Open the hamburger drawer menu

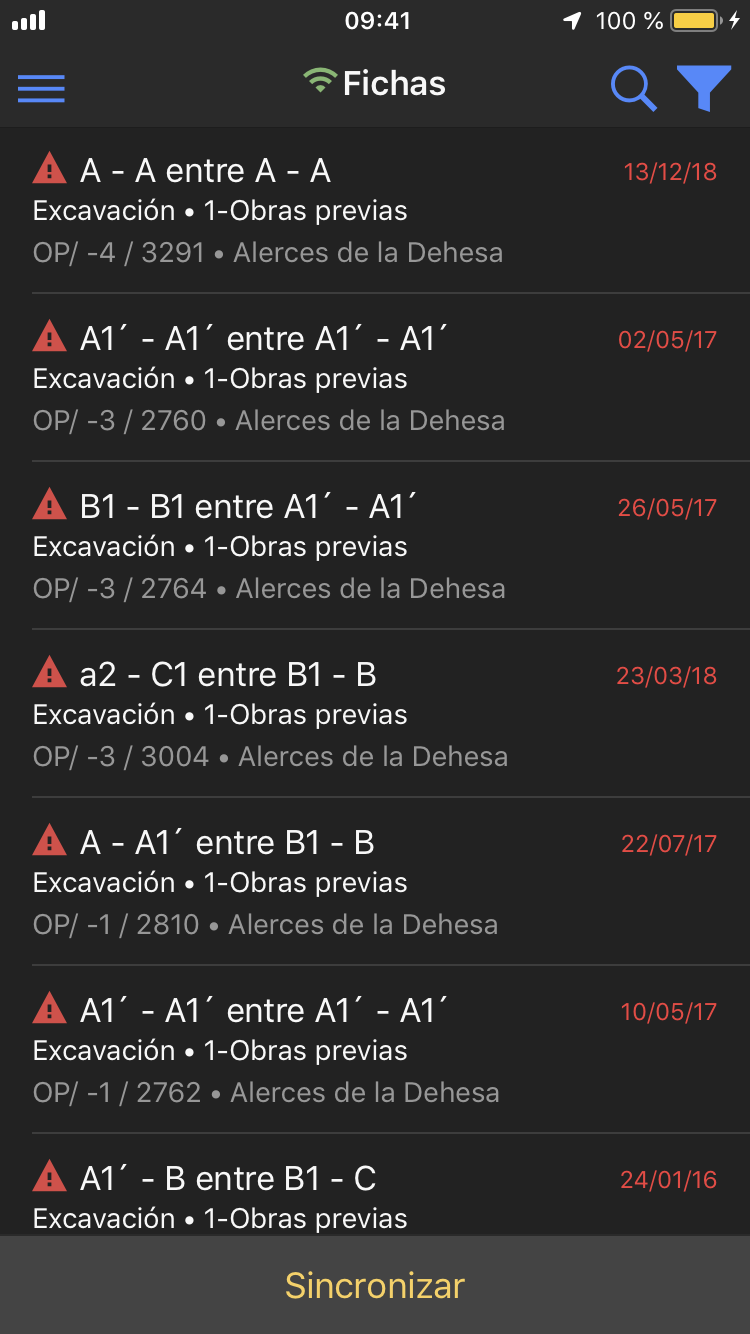pos(41,88)
